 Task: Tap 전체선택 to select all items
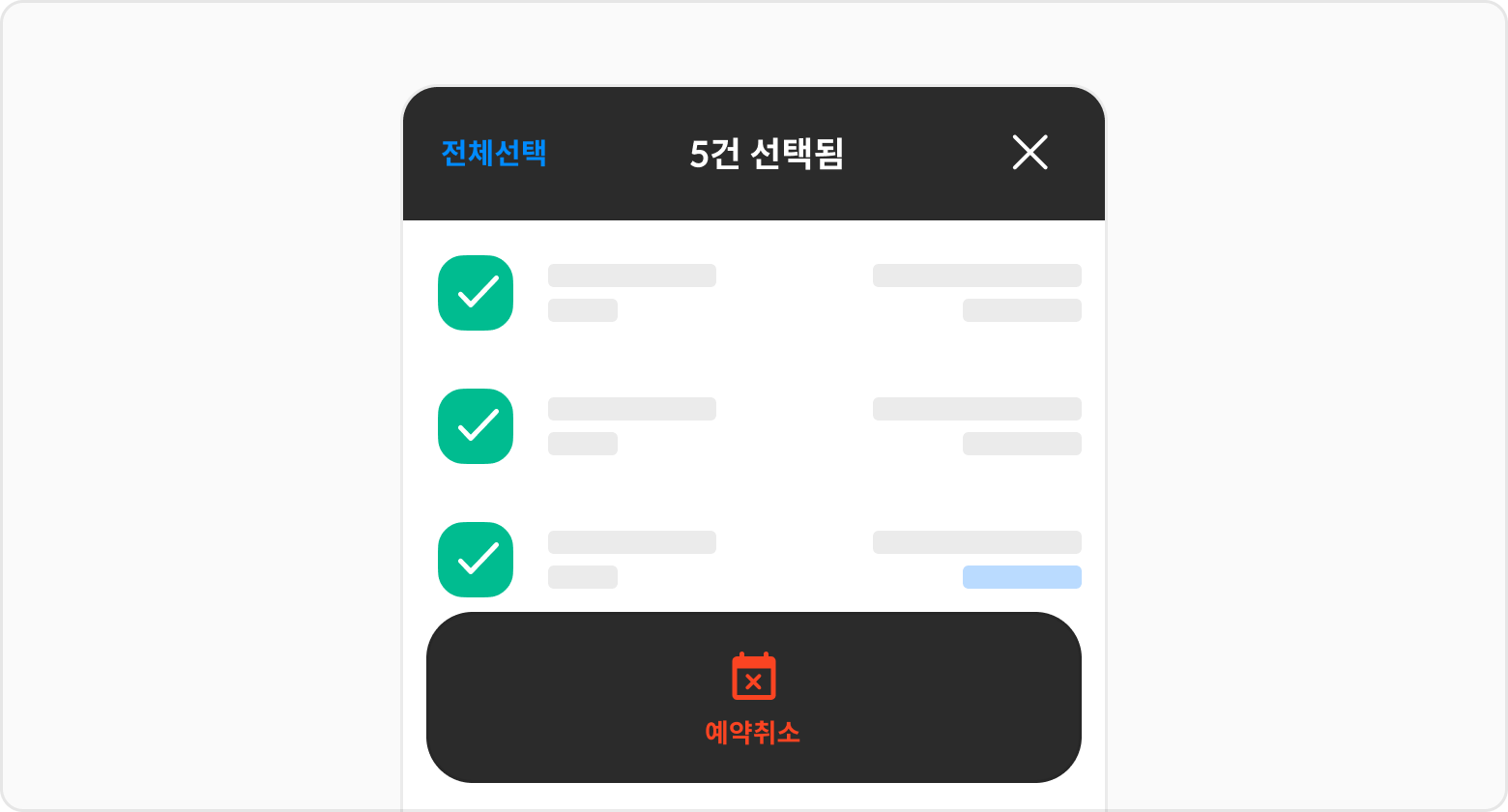pos(494,154)
